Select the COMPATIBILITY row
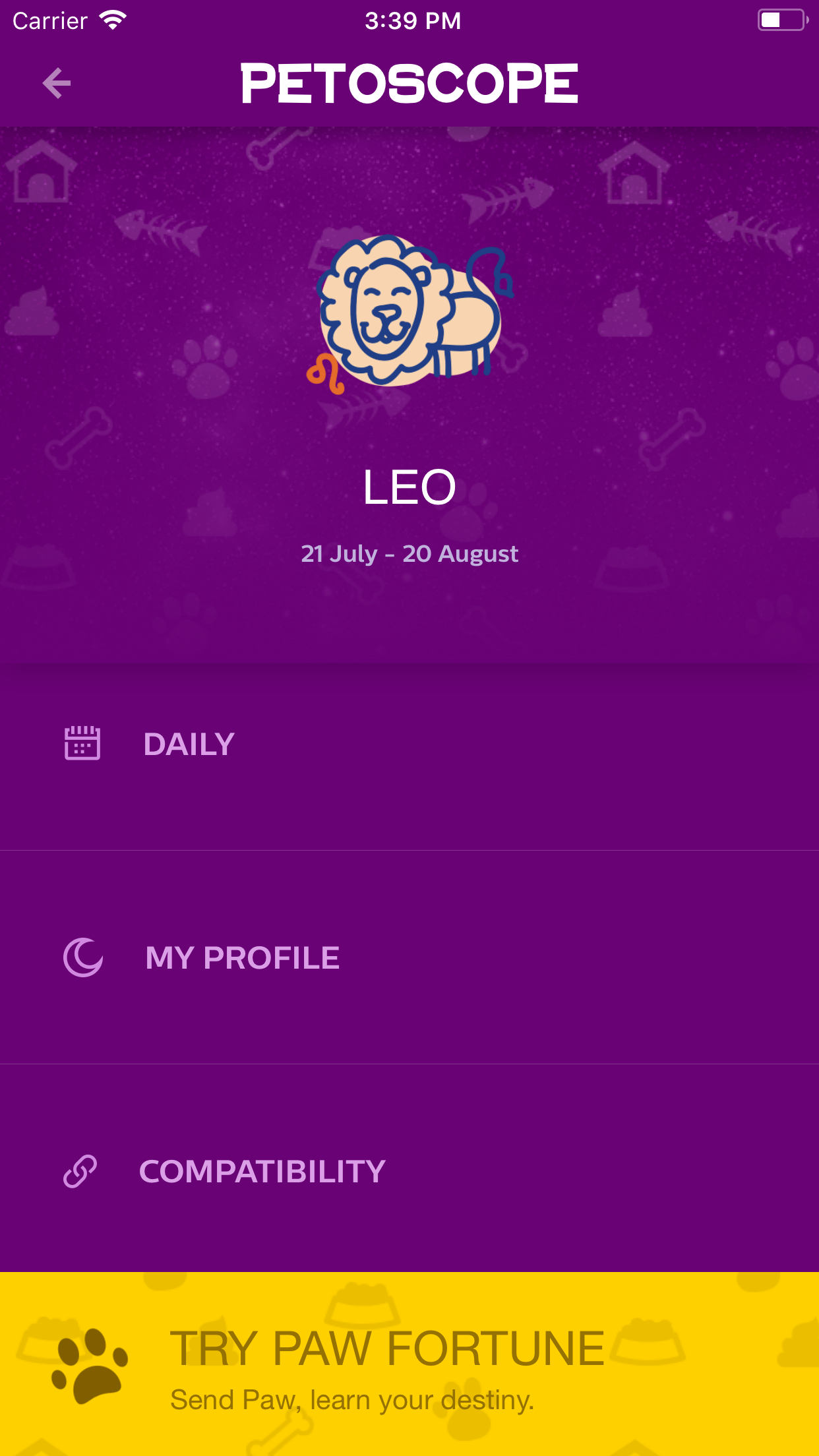The height and width of the screenshot is (1456, 819). click(x=263, y=1170)
